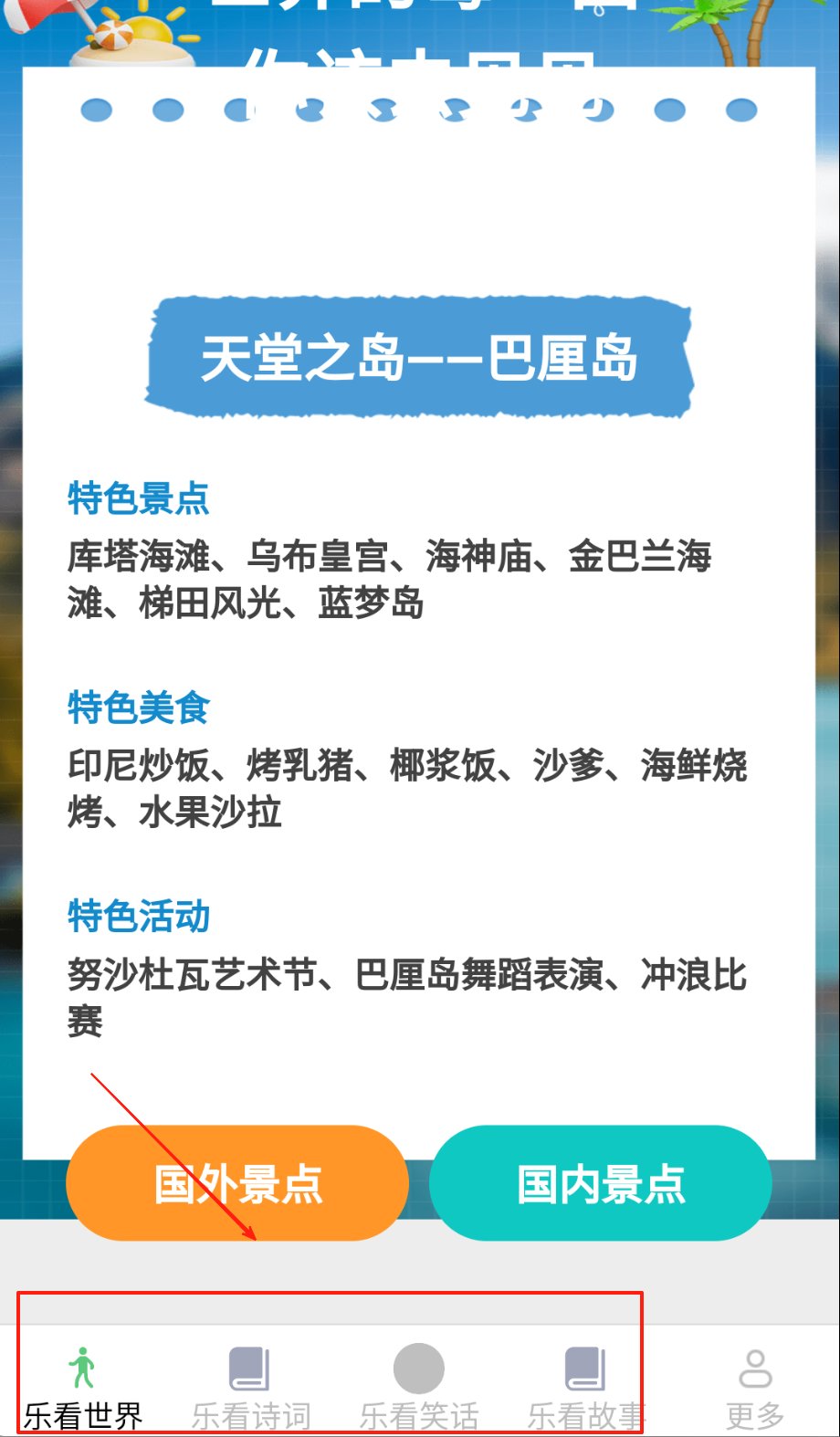840x1437 pixels.
Task: Tap the 国内景点 button
Action: click(600, 1183)
